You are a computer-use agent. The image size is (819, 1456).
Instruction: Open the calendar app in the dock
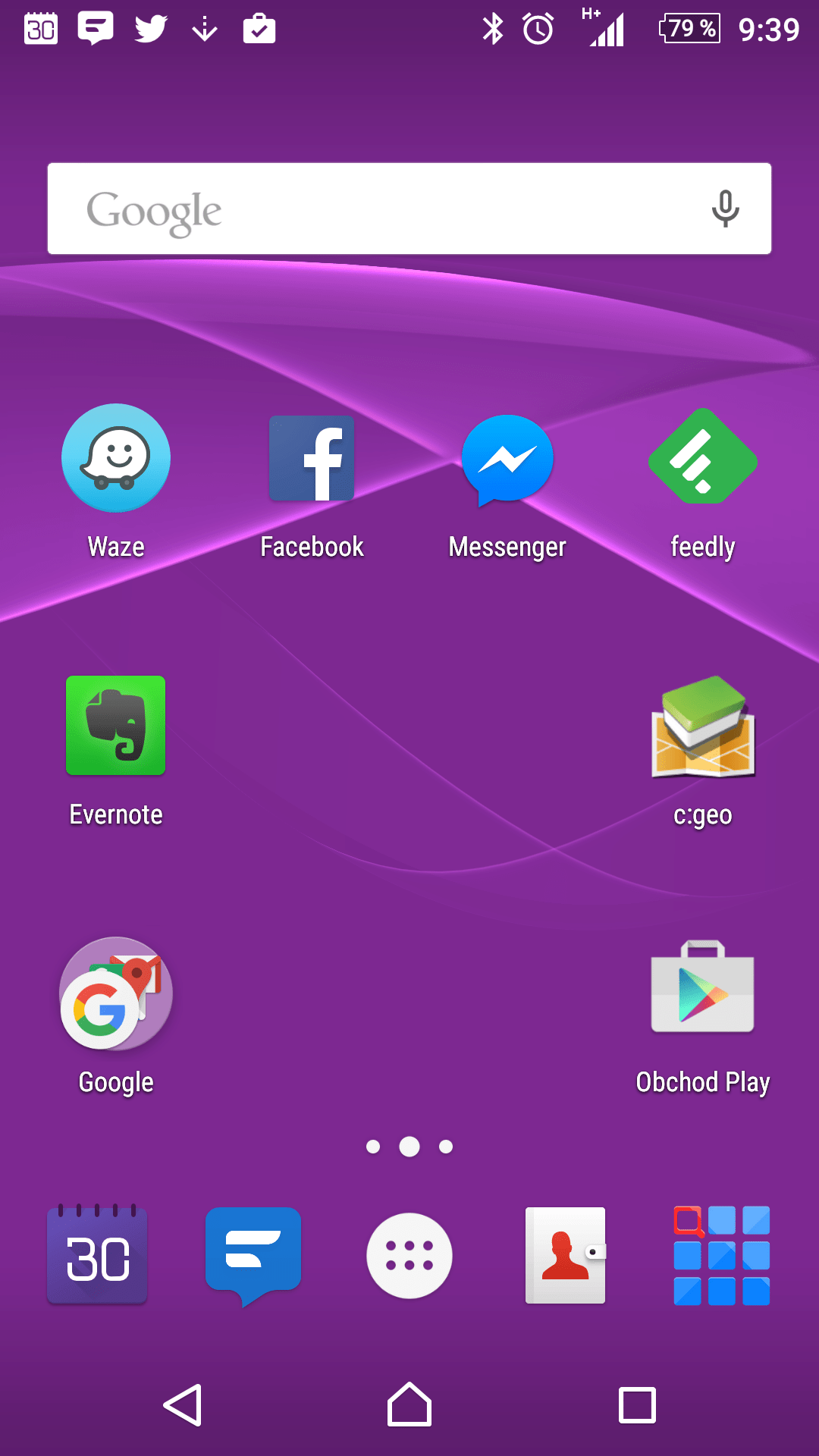tap(97, 1254)
